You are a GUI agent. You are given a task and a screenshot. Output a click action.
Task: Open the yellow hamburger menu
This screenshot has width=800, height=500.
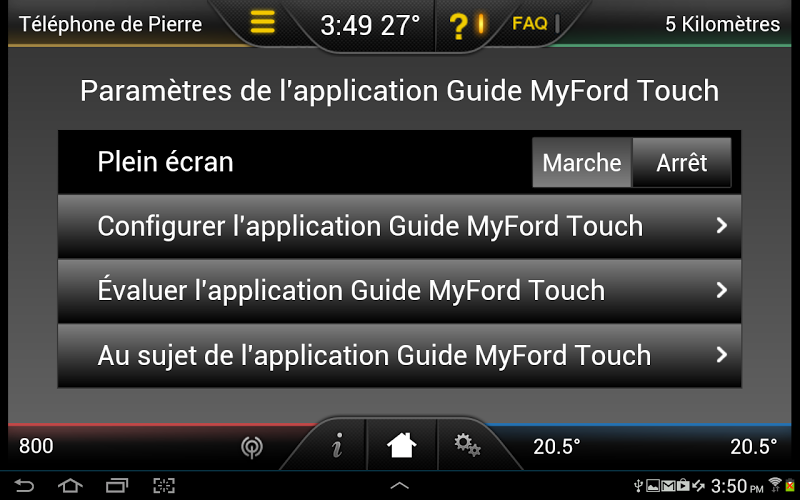262,24
